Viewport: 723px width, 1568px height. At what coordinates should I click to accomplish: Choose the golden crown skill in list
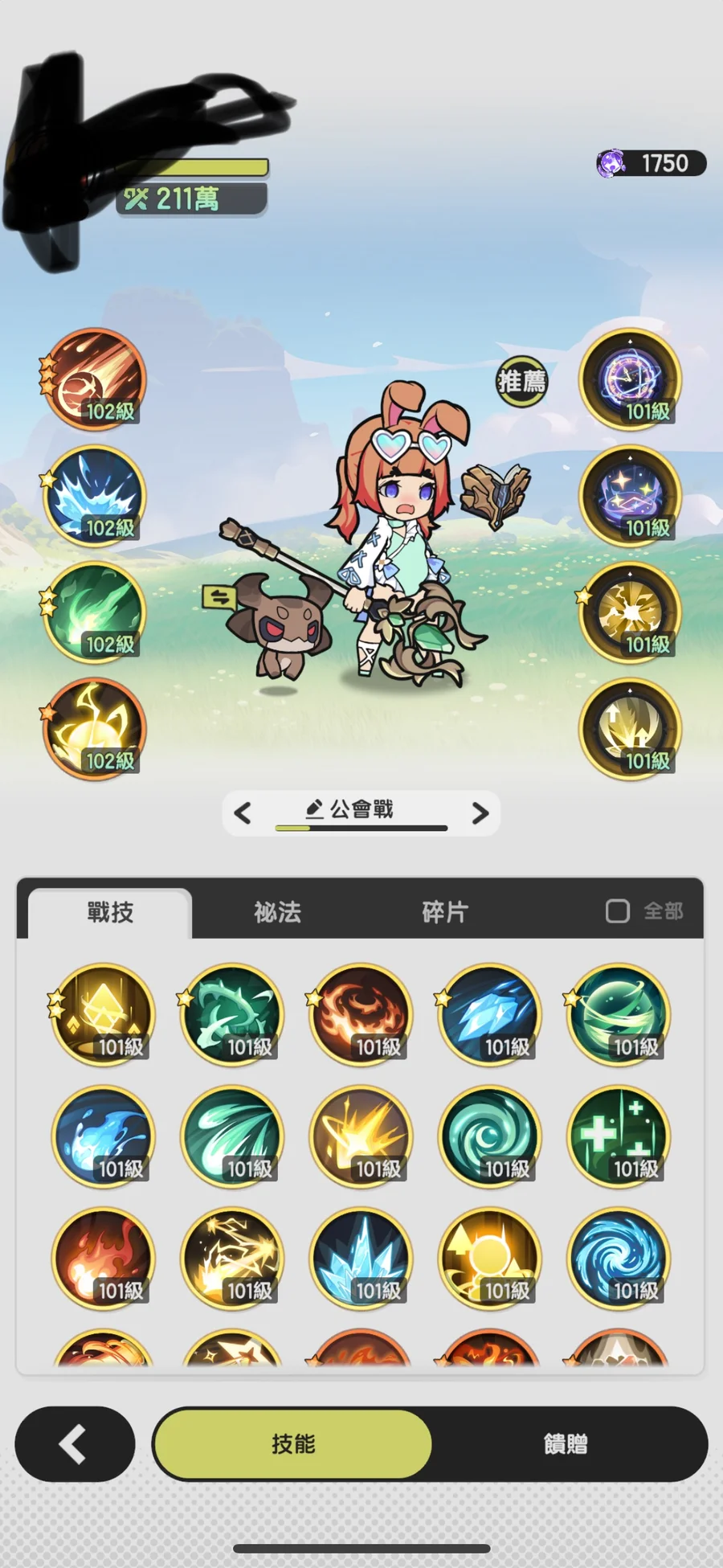(102, 1014)
